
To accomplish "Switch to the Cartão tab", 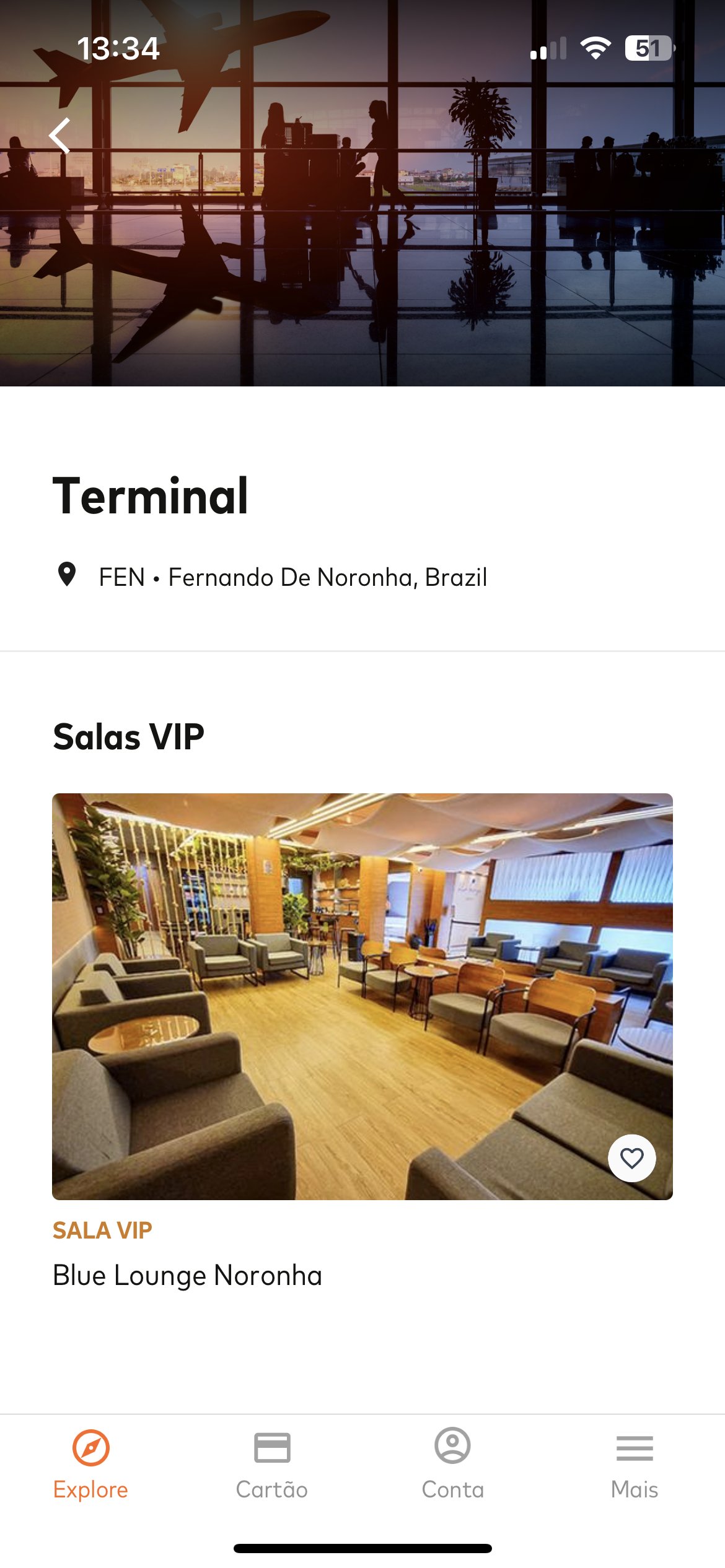I will click(x=271, y=1464).
